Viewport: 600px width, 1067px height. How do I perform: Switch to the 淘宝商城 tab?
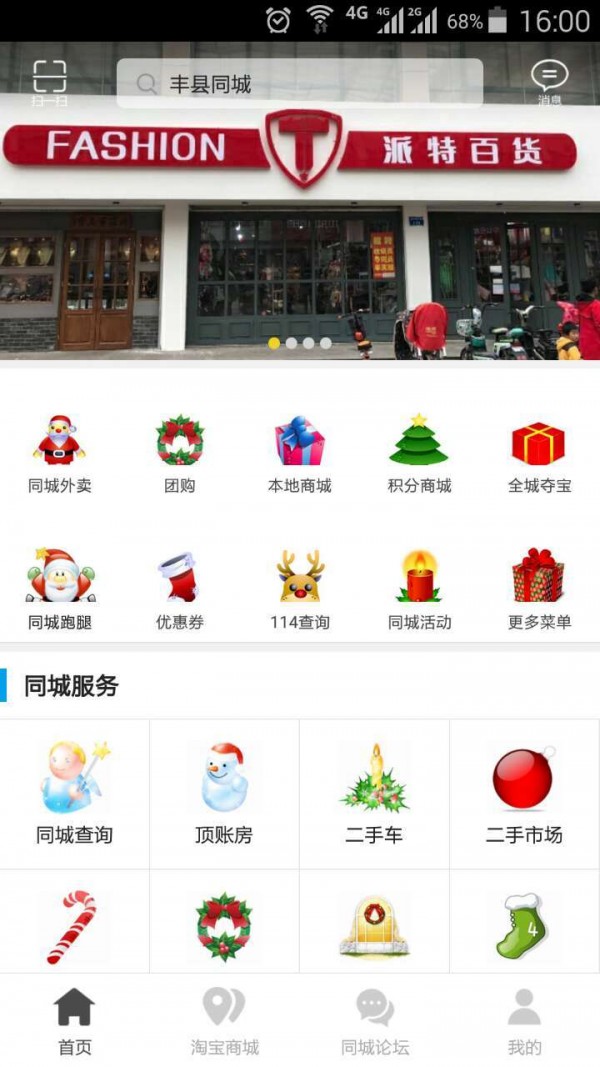tap(224, 1020)
